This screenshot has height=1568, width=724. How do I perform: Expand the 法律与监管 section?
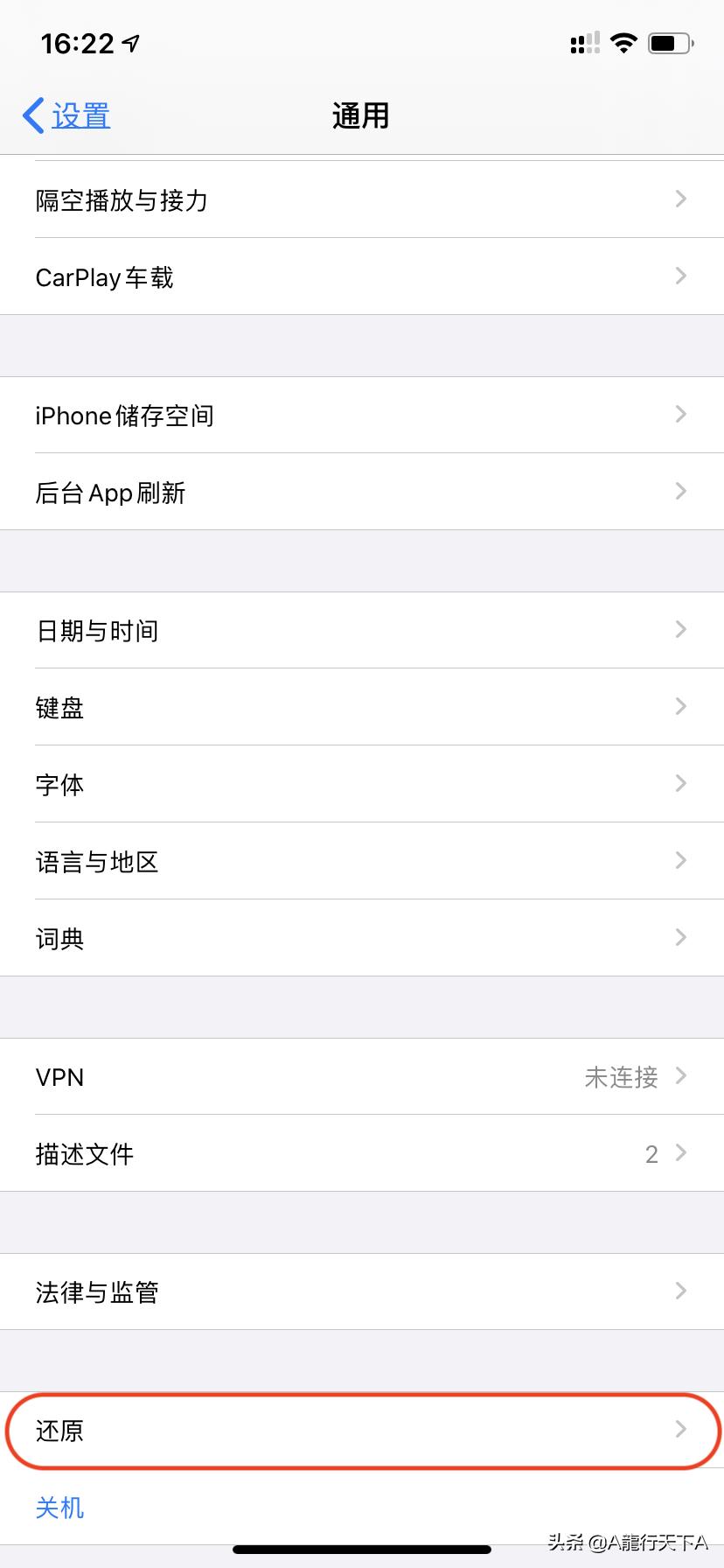362,1291
